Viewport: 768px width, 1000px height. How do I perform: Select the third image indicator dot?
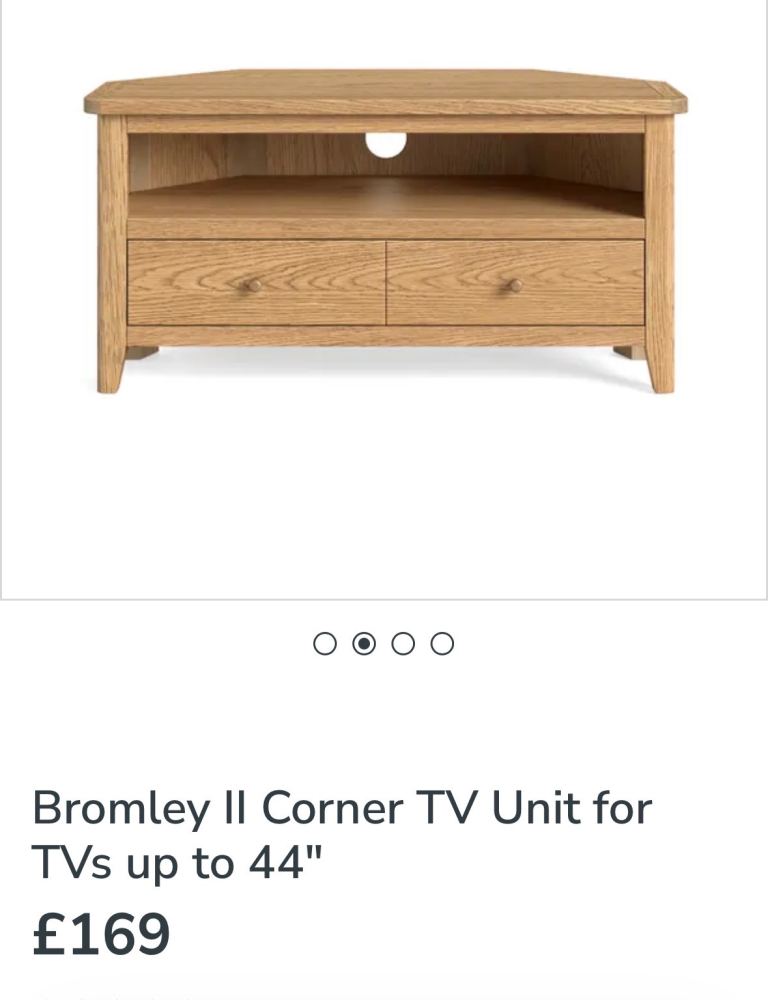click(403, 644)
